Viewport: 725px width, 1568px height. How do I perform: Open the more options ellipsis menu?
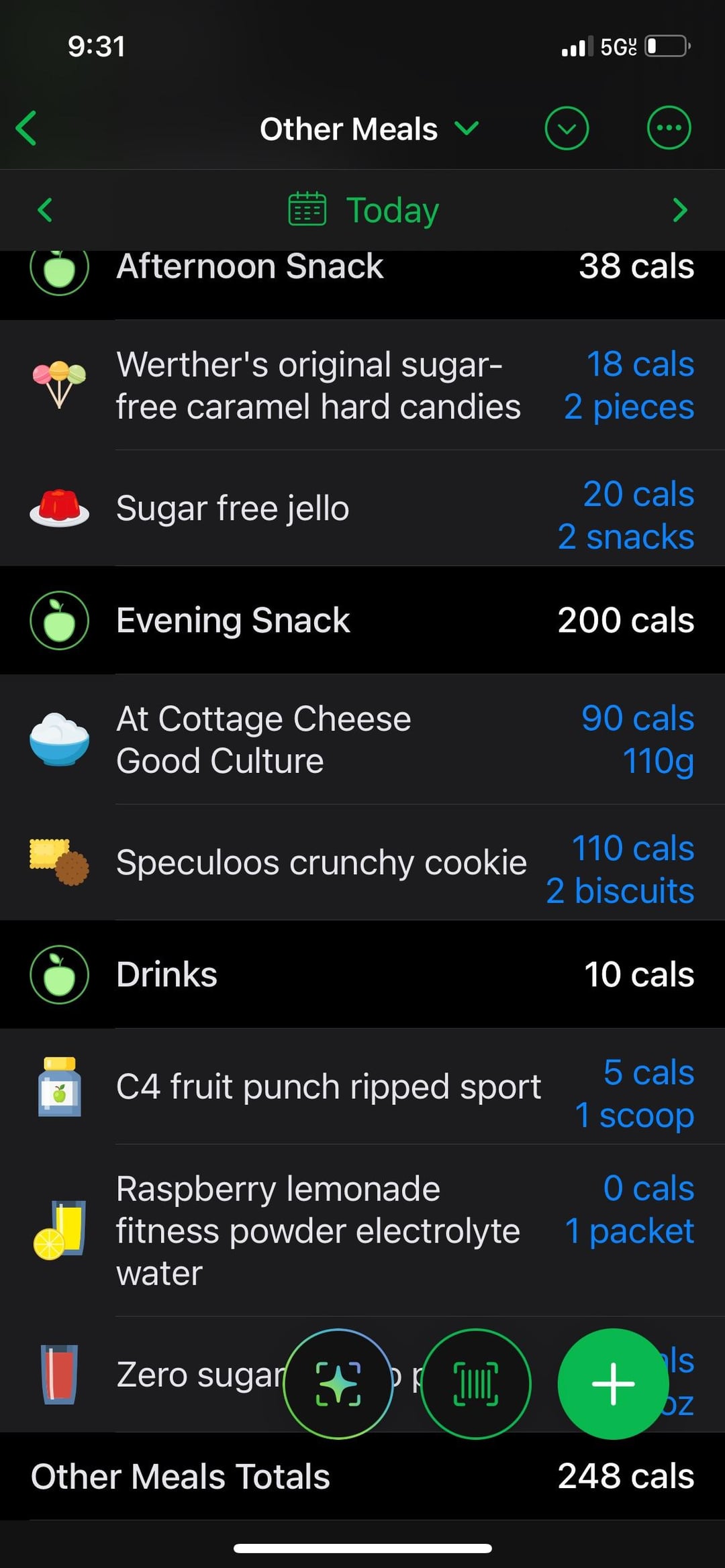[669, 128]
